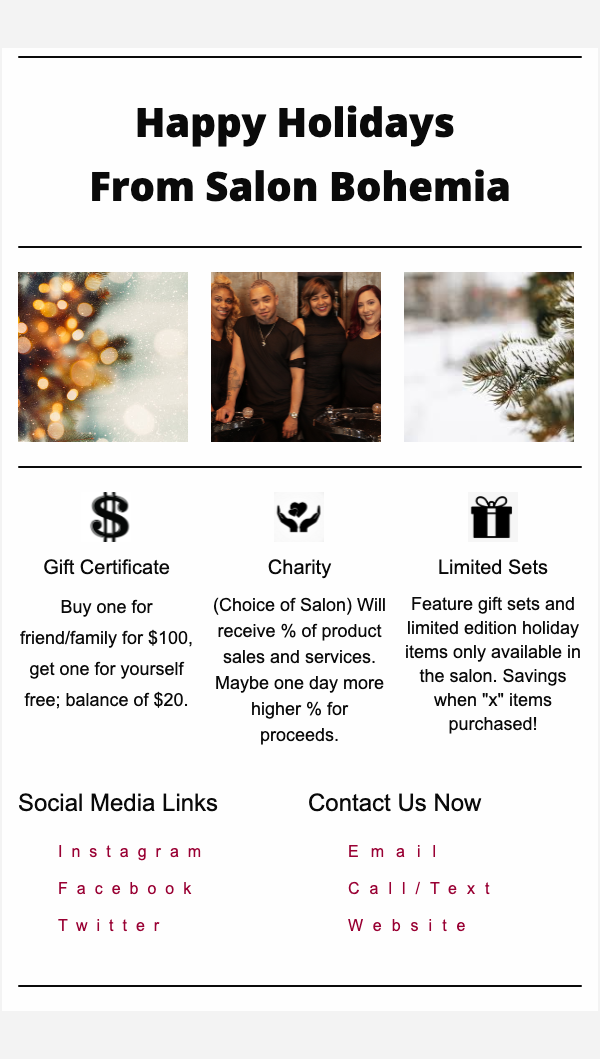Visit the Facebook link
This screenshot has height=1059, width=600.
coord(126,888)
